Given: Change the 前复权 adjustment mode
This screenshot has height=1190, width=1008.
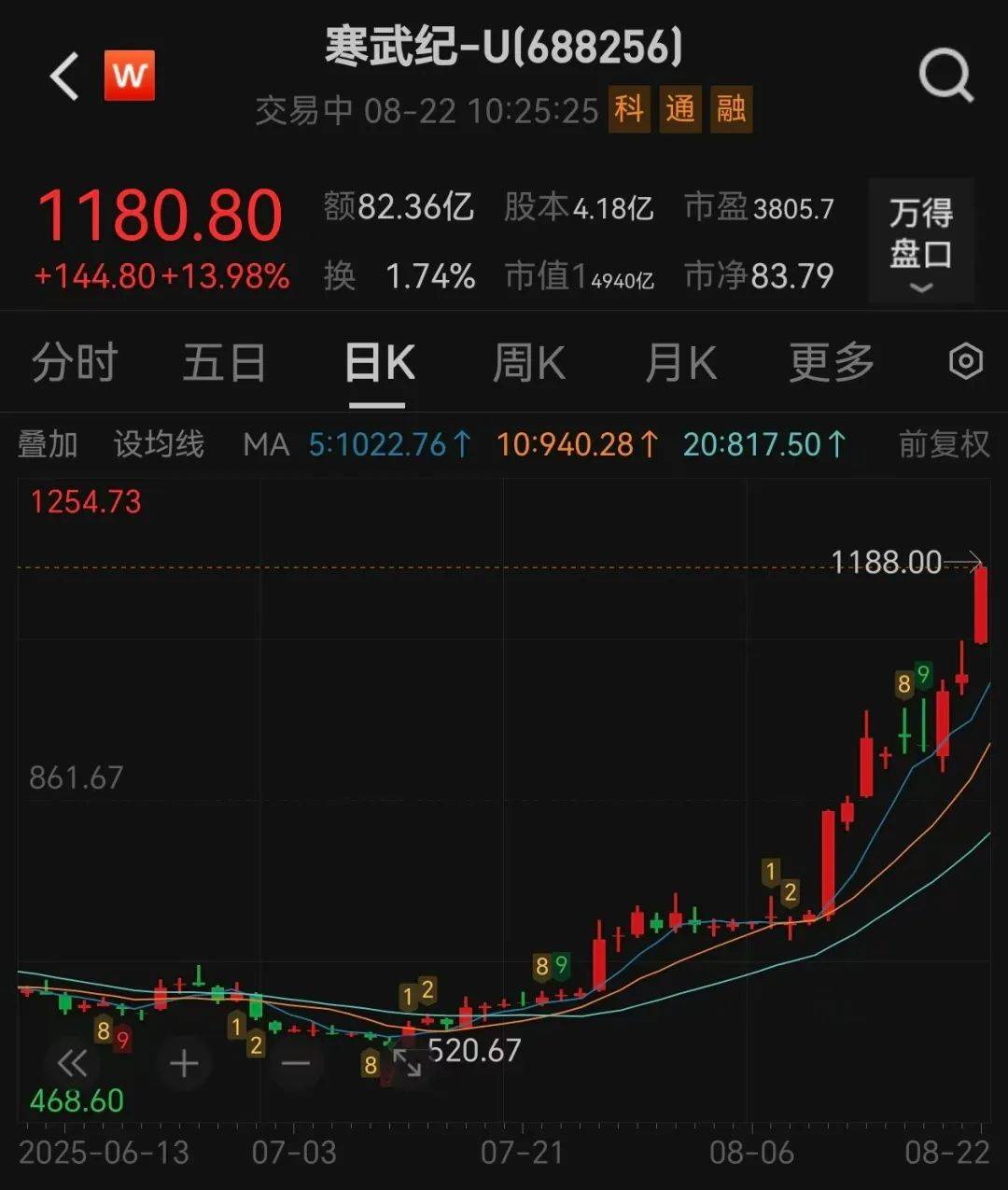Looking at the screenshot, I should [944, 444].
